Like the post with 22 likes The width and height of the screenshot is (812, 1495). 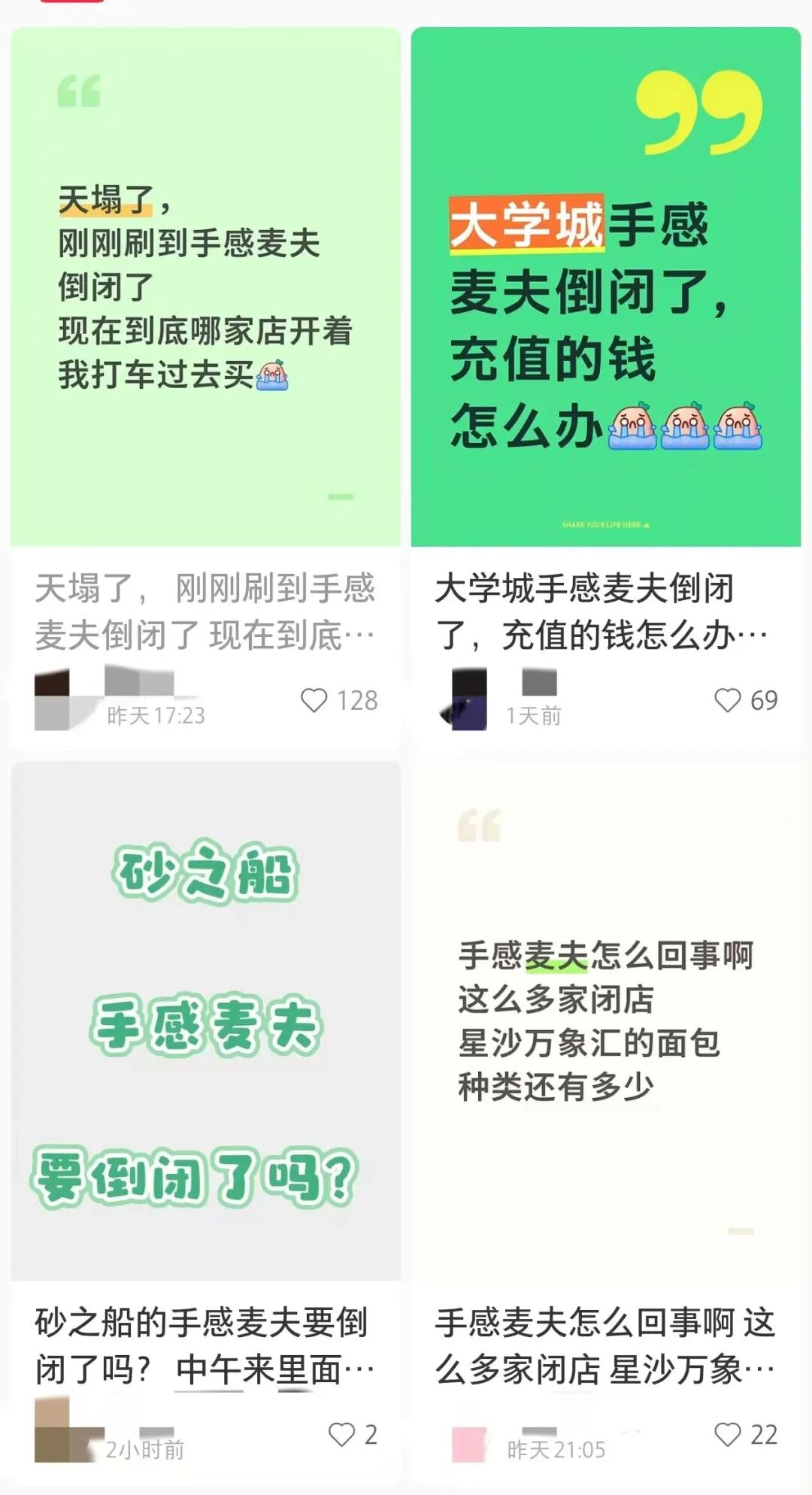pyautogui.click(x=727, y=1434)
